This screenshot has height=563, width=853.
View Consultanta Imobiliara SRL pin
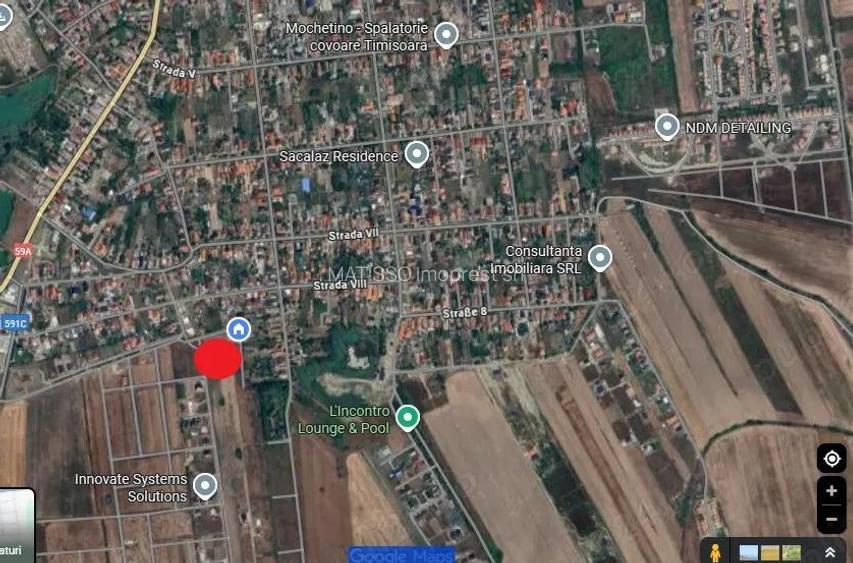point(599,257)
